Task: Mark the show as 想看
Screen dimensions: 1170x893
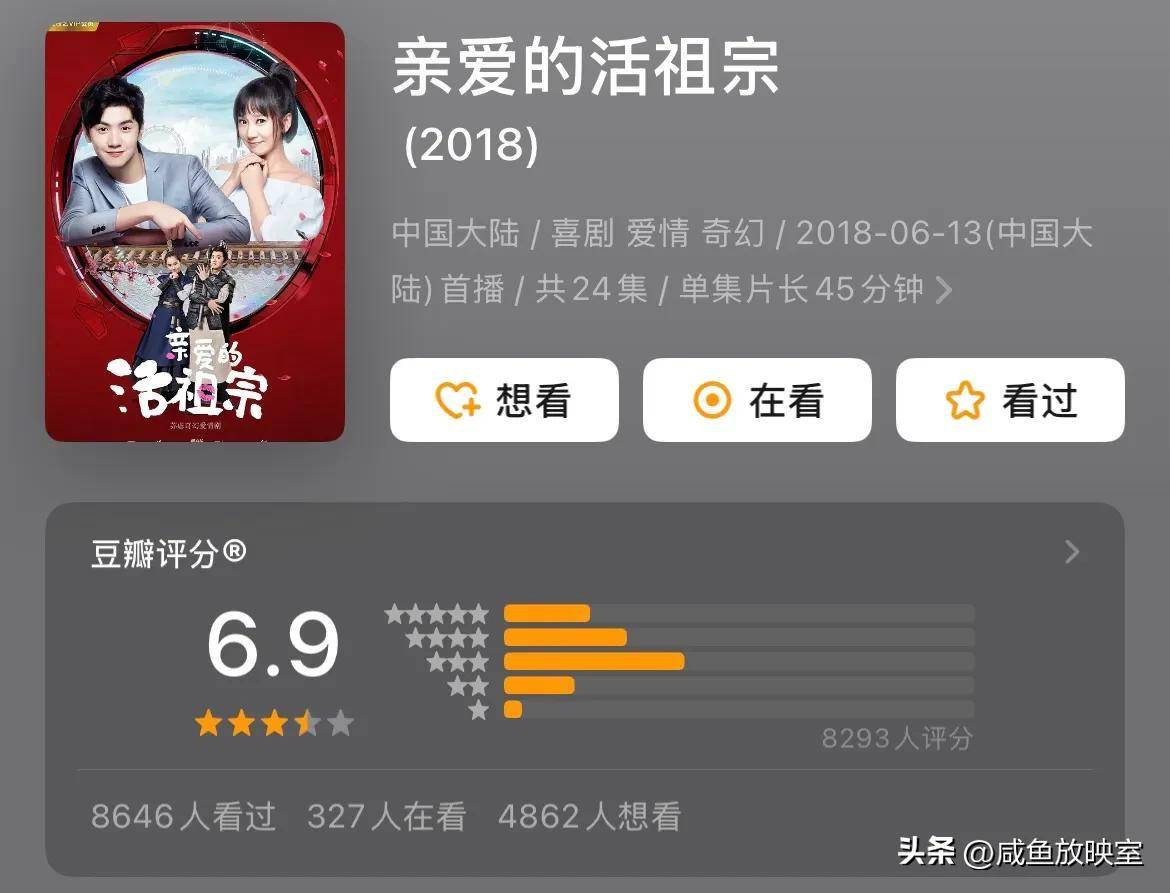Action: (504, 400)
